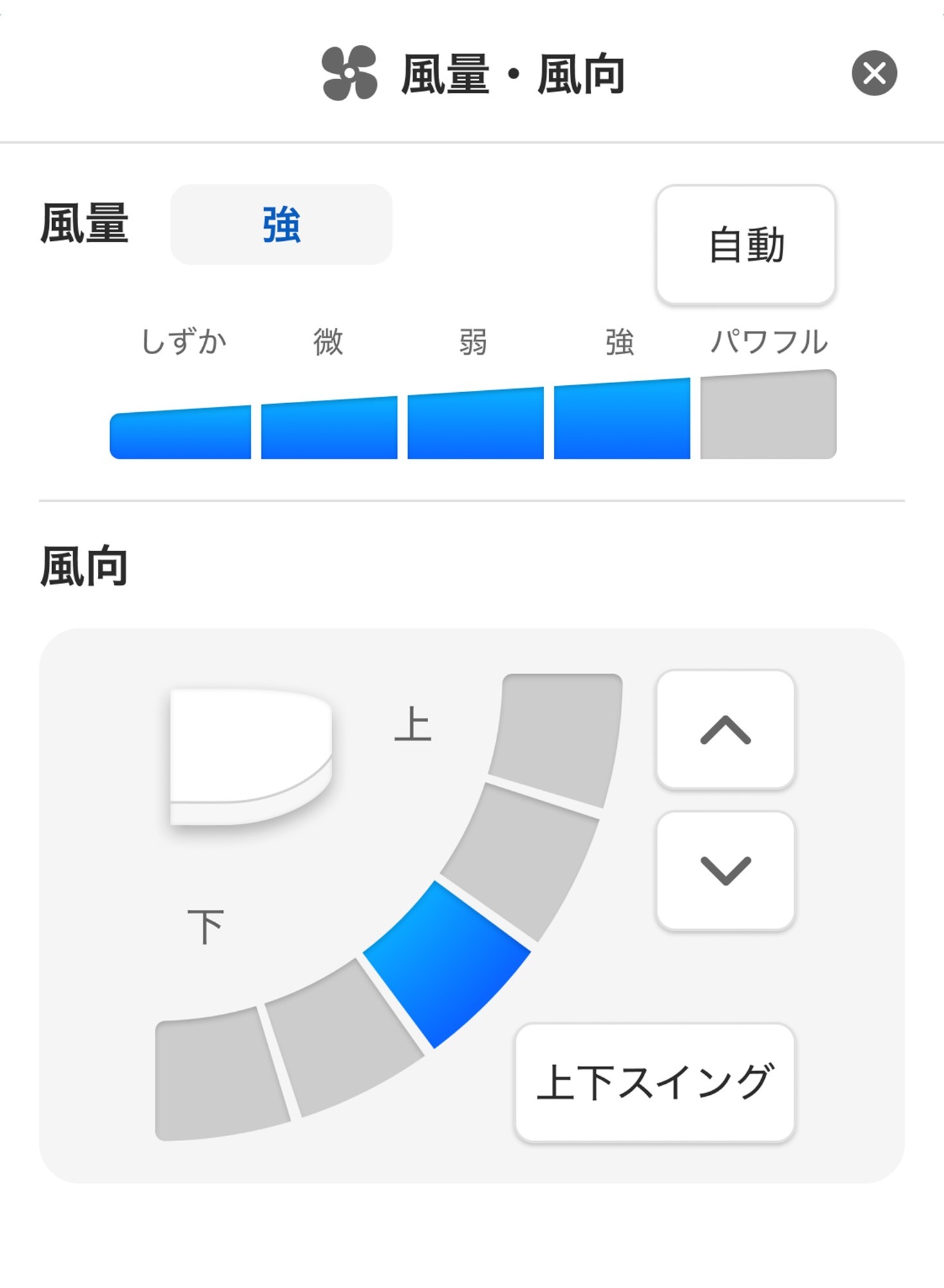Close the 風量・風向 panel
The image size is (944, 1288).
pyautogui.click(x=874, y=73)
